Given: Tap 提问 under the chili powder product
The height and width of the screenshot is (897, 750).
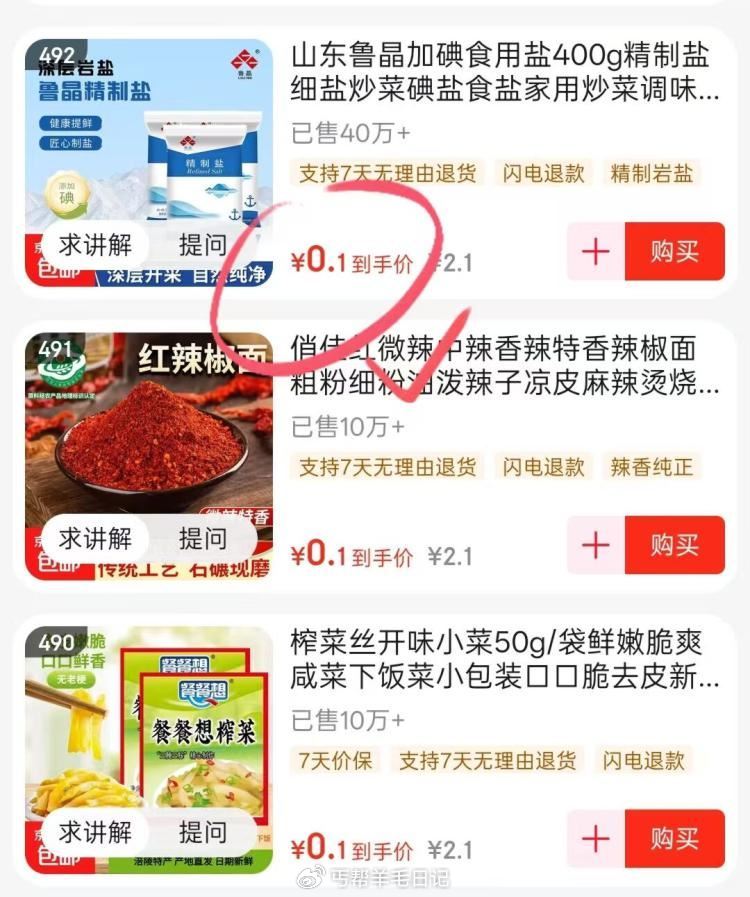Looking at the screenshot, I should point(202,538).
